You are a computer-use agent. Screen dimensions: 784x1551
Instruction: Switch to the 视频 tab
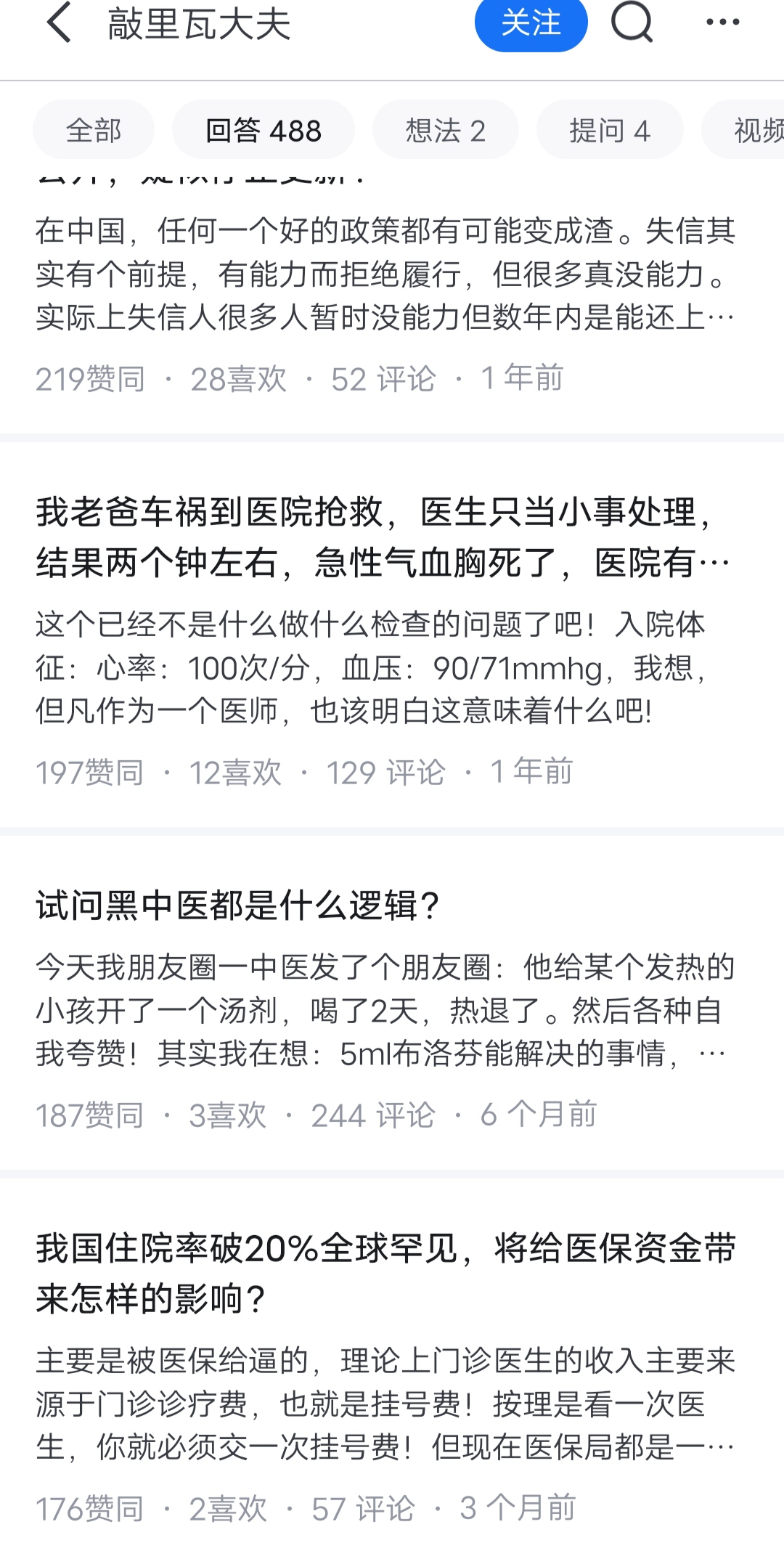pos(746,131)
